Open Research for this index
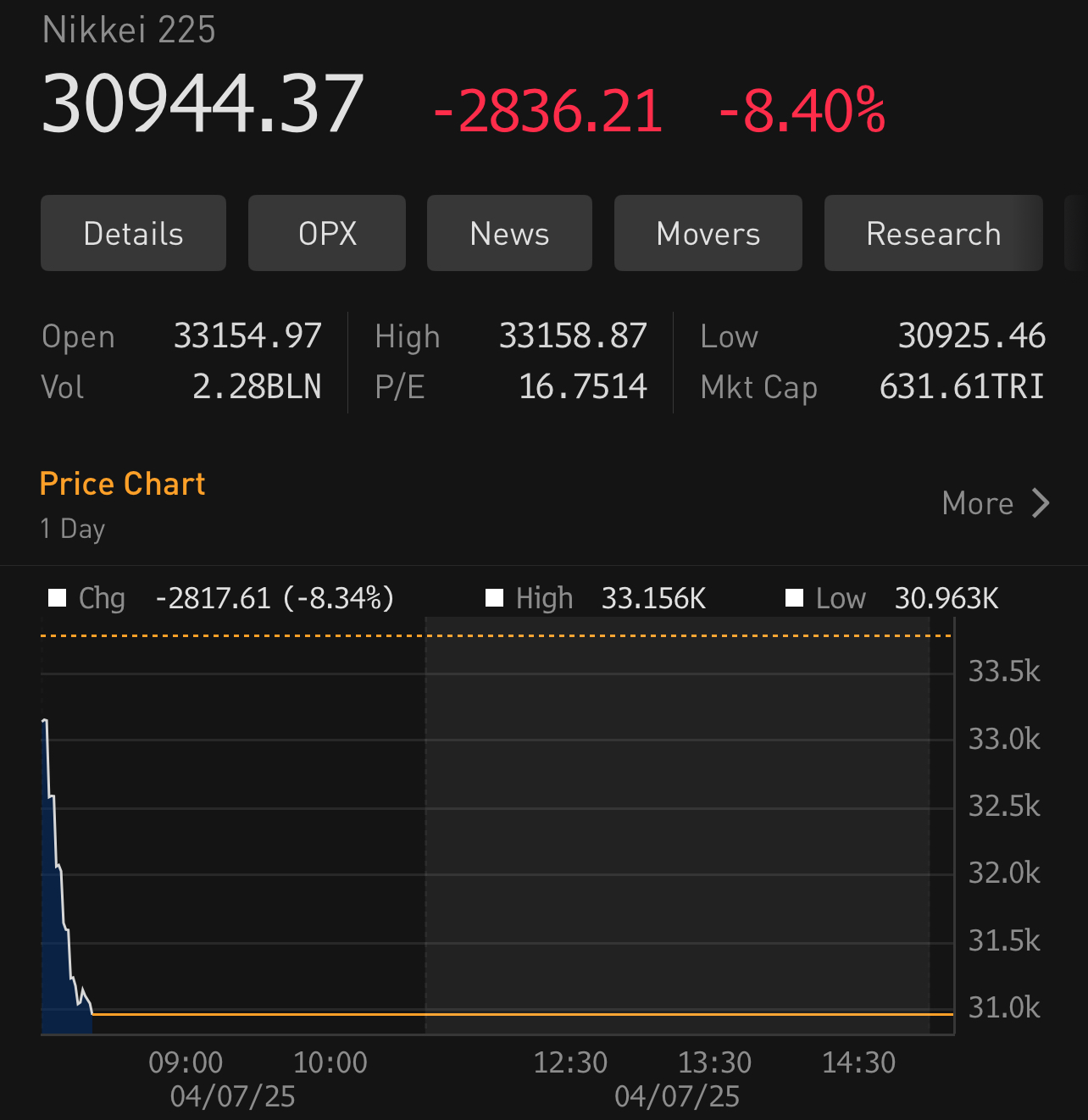The height and width of the screenshot is (1120, 1088). click(933, 233)
